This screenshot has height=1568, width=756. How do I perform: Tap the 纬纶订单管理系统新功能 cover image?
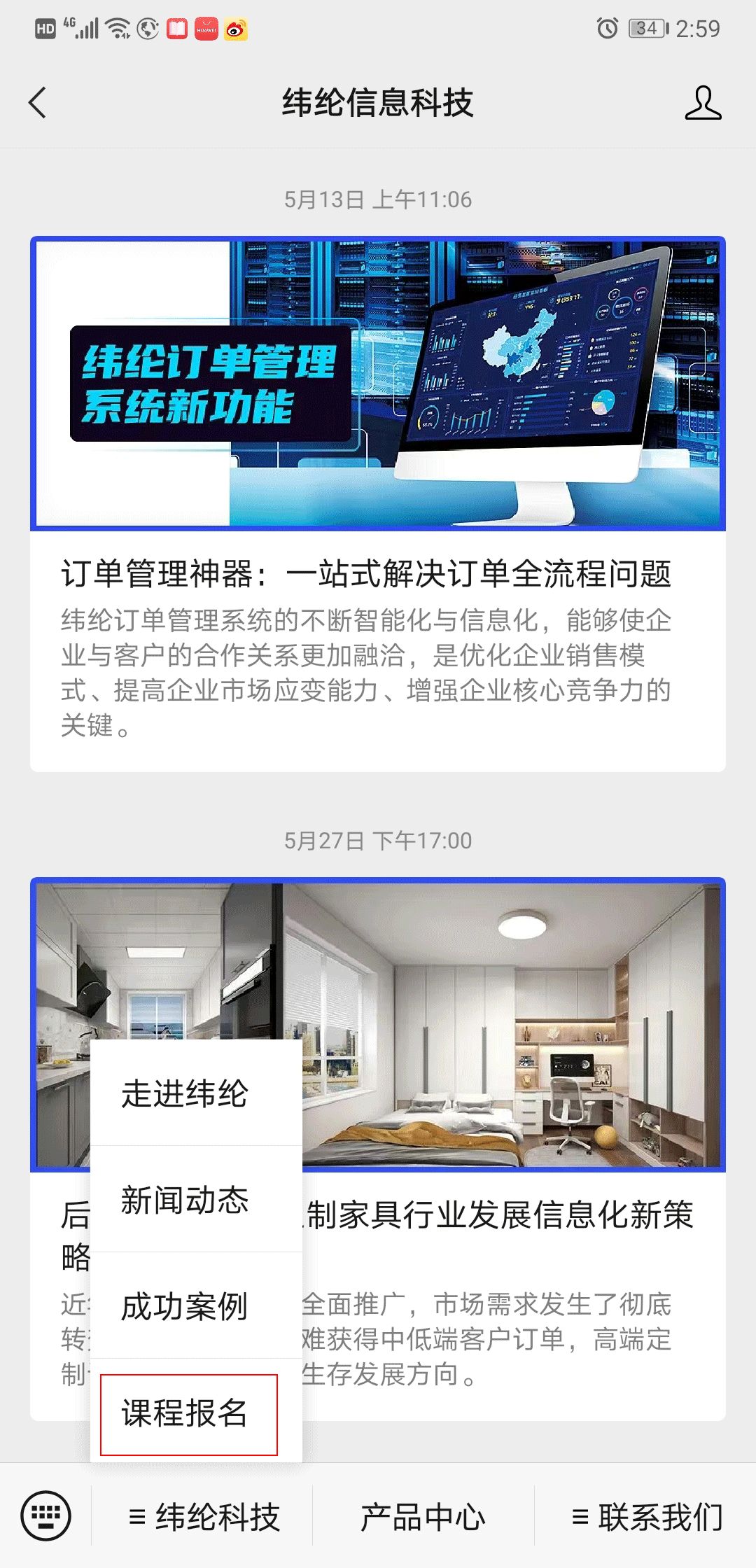pos(378,381)
